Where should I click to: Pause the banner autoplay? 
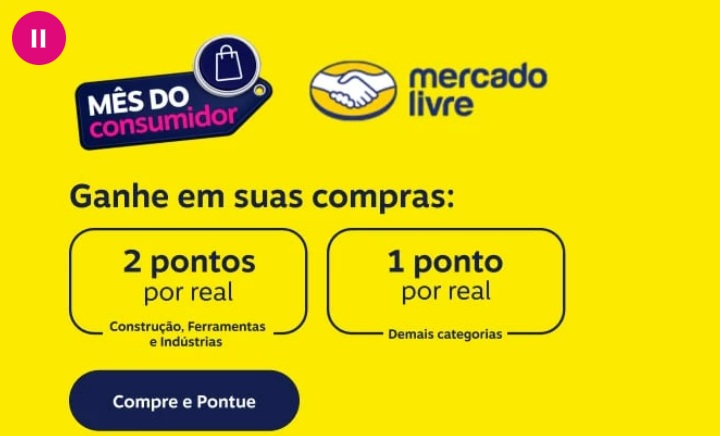coord(39,39)
